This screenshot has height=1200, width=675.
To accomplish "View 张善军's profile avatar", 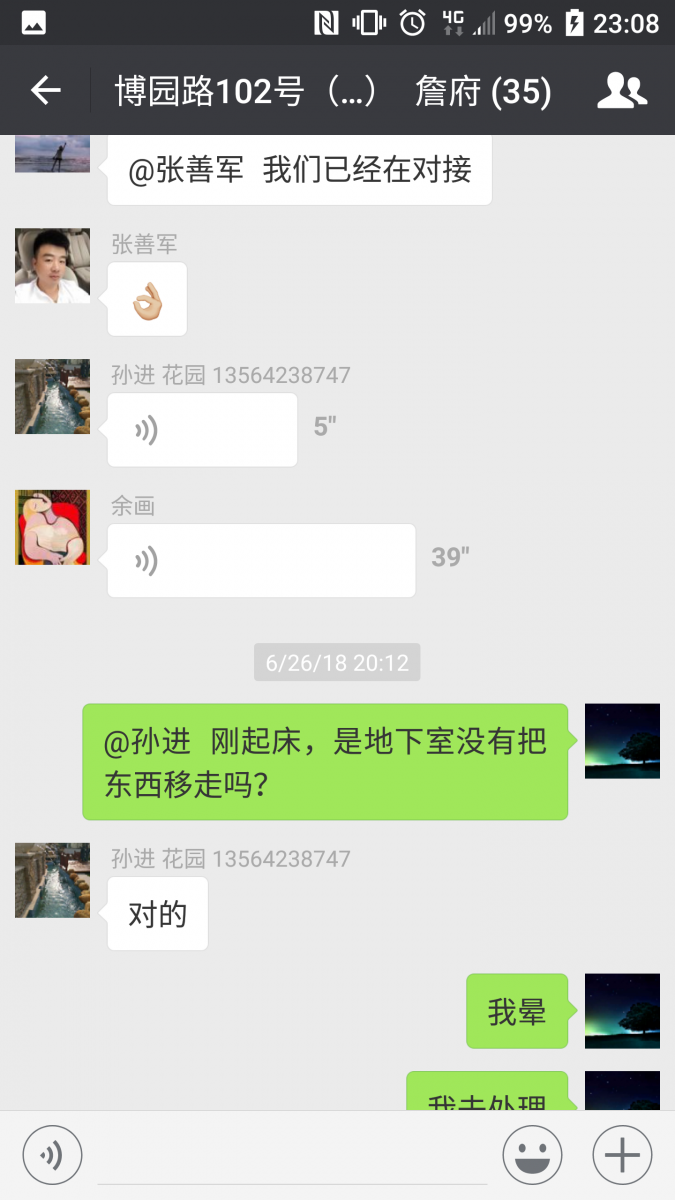I will click(x=52, y=265).
